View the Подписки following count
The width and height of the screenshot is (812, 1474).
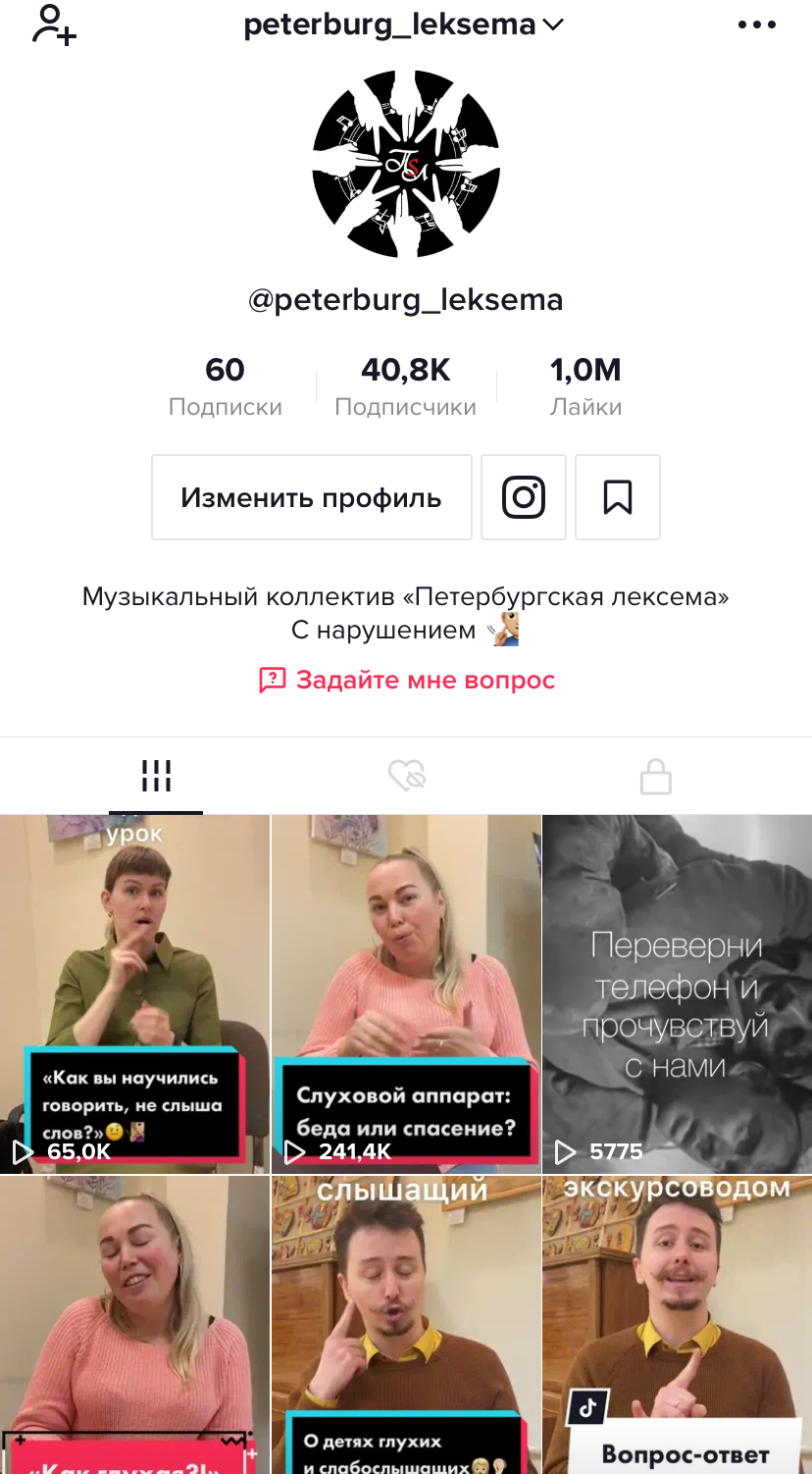(225, 386)
